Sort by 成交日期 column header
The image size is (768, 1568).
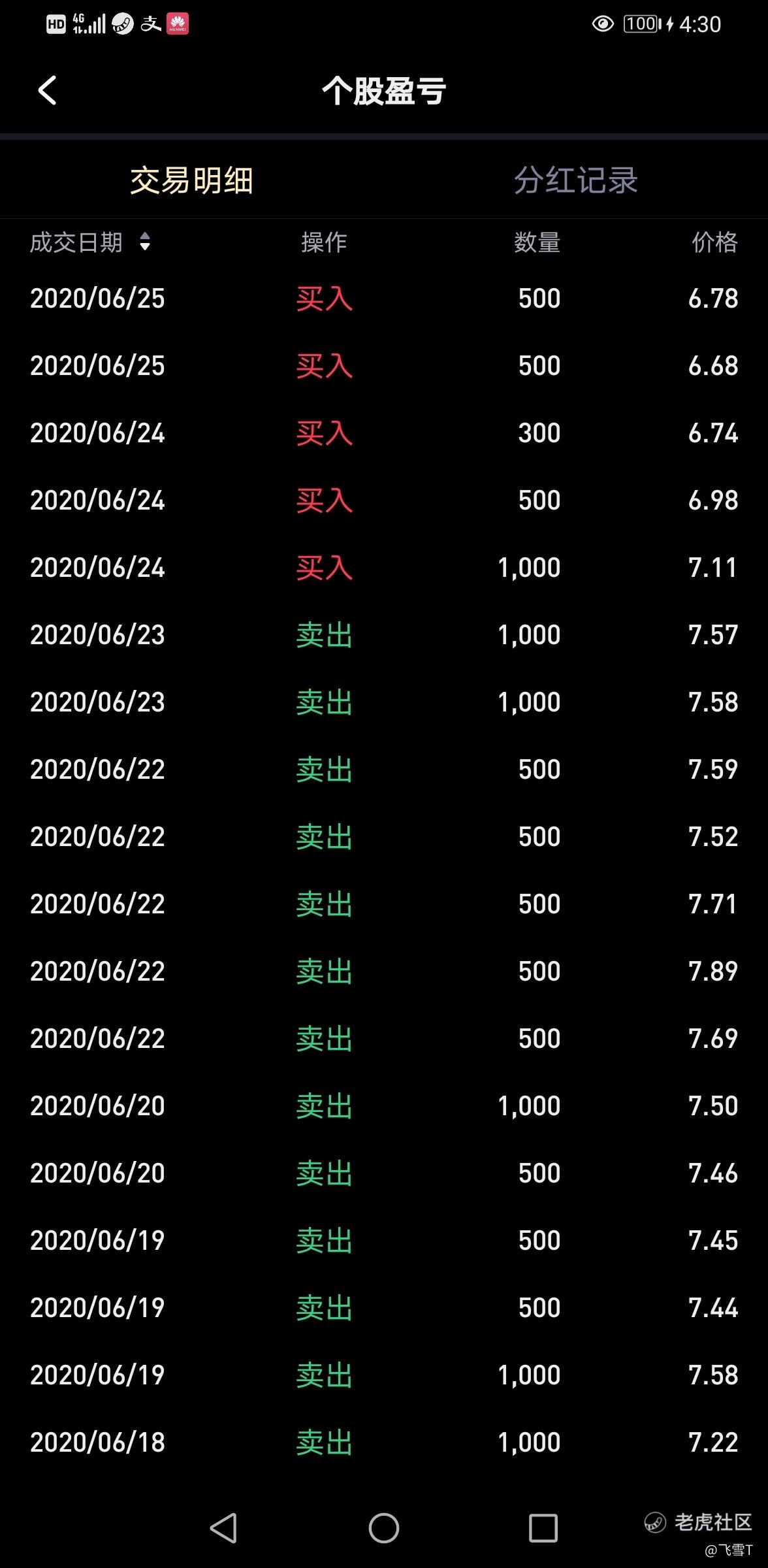coord(90,242)
